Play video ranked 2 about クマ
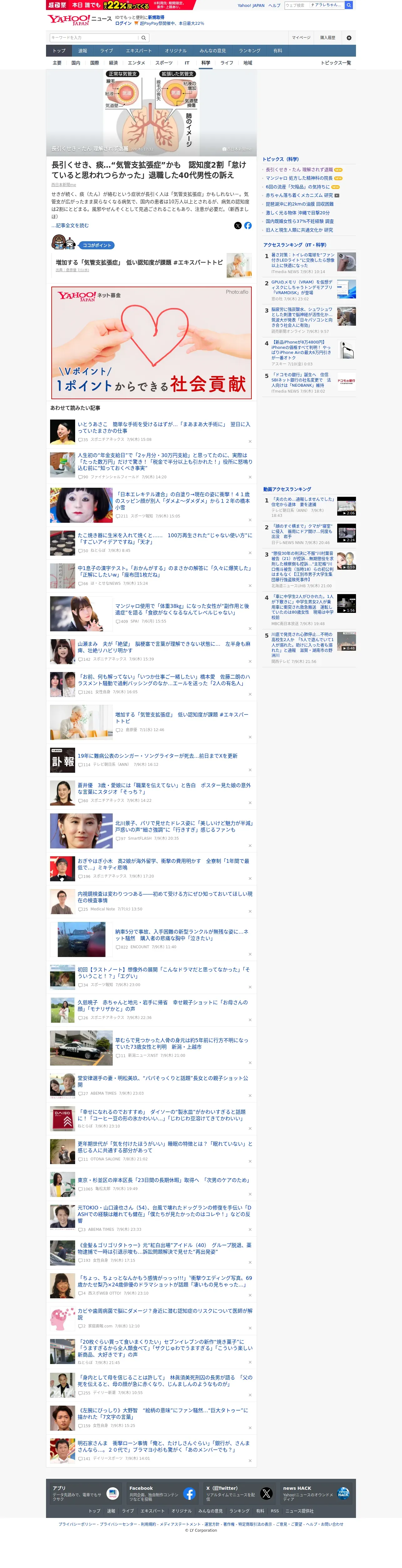Image resolution: width=402 pixels, height=1568 pixels. [x=347, y=533]
